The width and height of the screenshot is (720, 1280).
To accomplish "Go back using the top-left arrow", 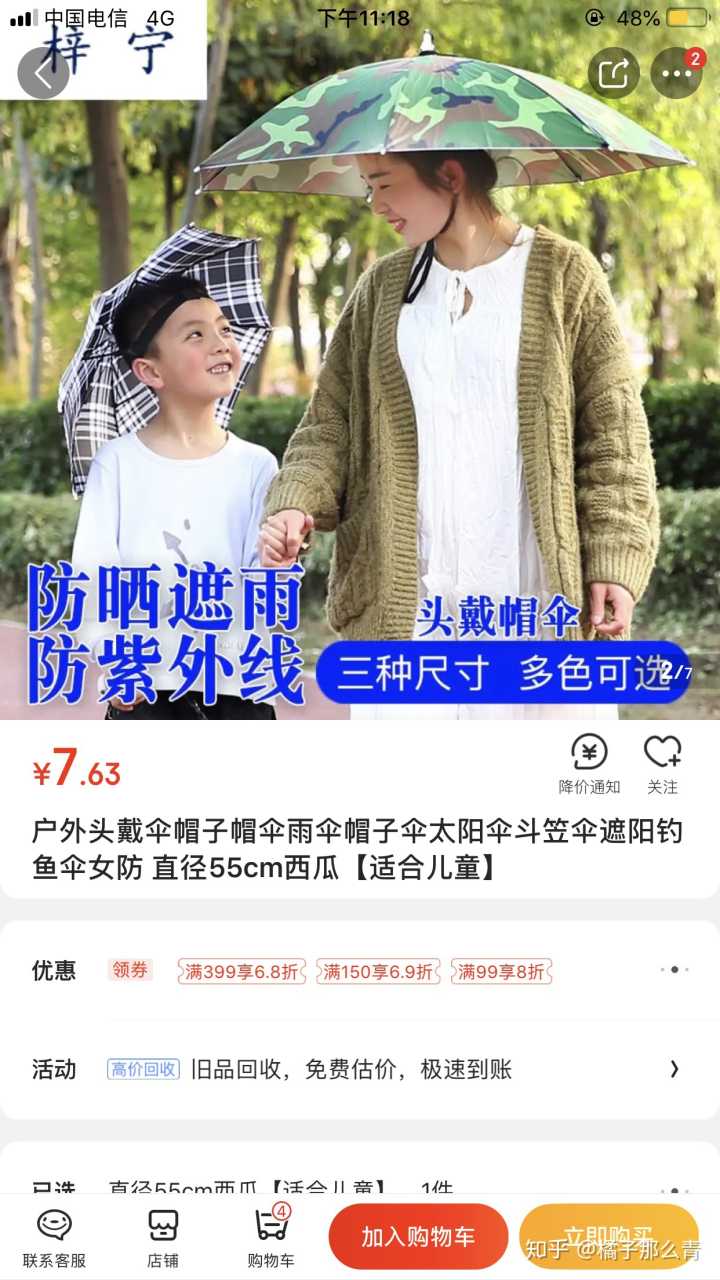I will (43, 73).
